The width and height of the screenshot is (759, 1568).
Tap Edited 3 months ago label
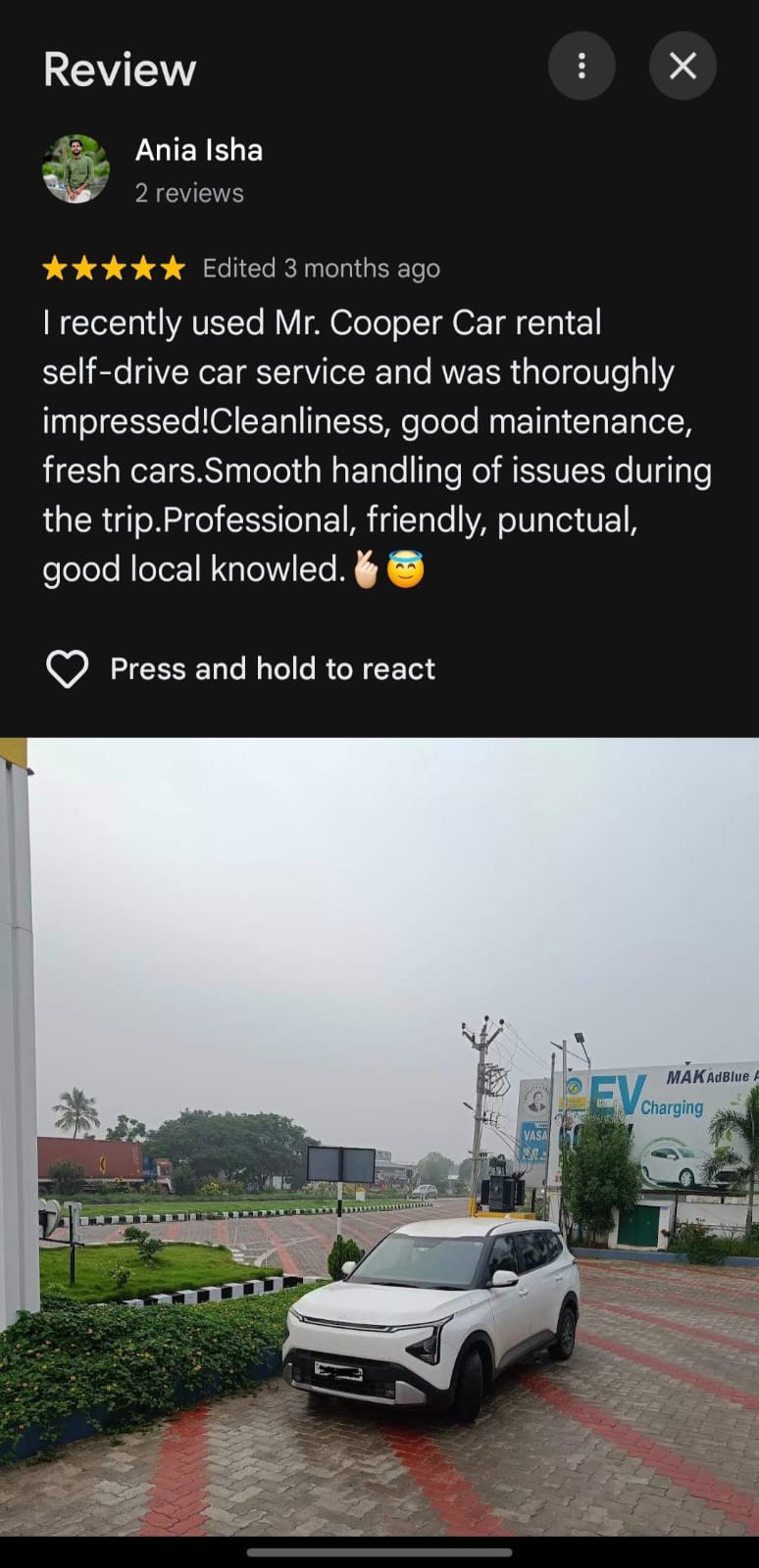point(320,268)
